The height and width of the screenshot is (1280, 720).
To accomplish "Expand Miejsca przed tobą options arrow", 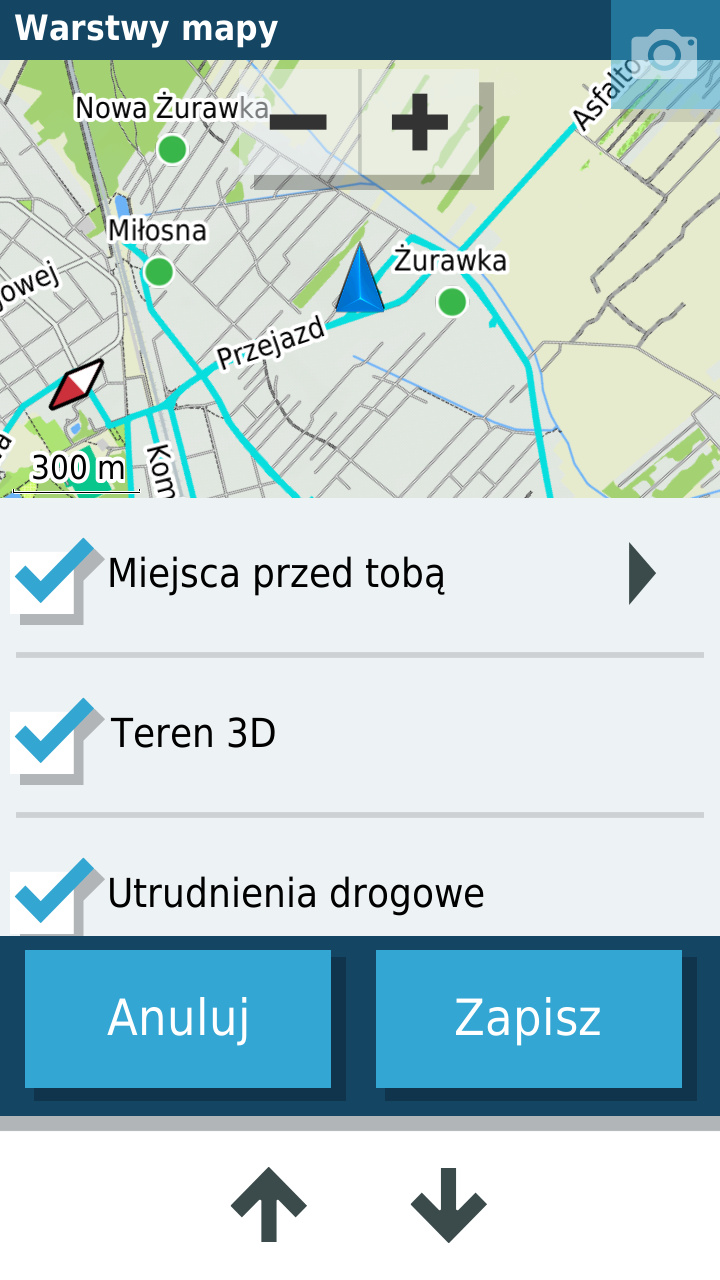I will [x=641, y=574].
